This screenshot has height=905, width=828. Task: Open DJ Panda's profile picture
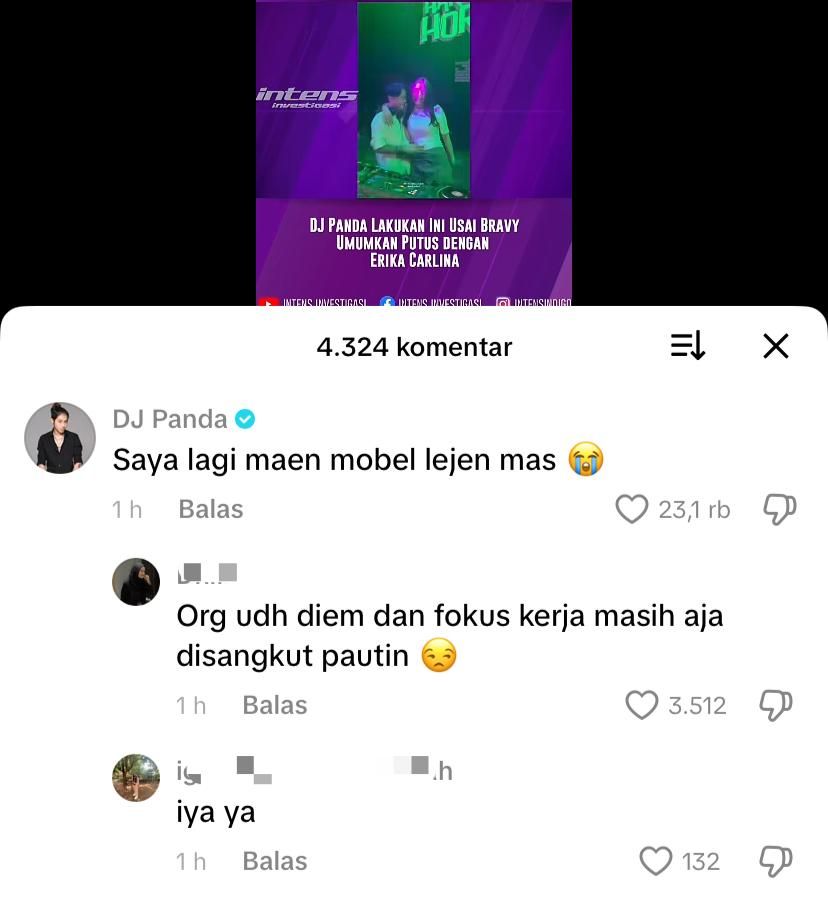click(x=60, y=438)
